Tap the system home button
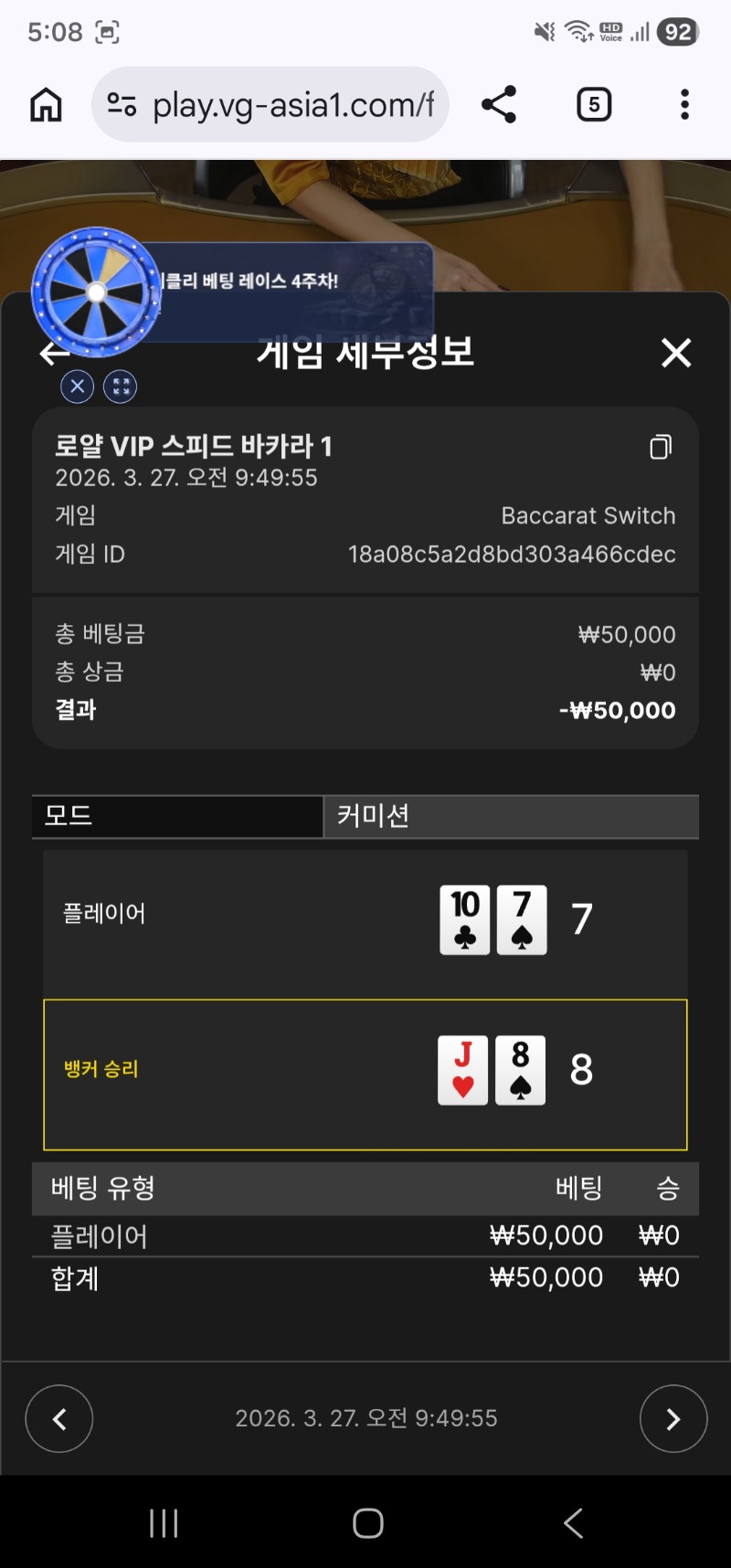Screen dimensions: 731x1568 click(x=367, y=1523)
